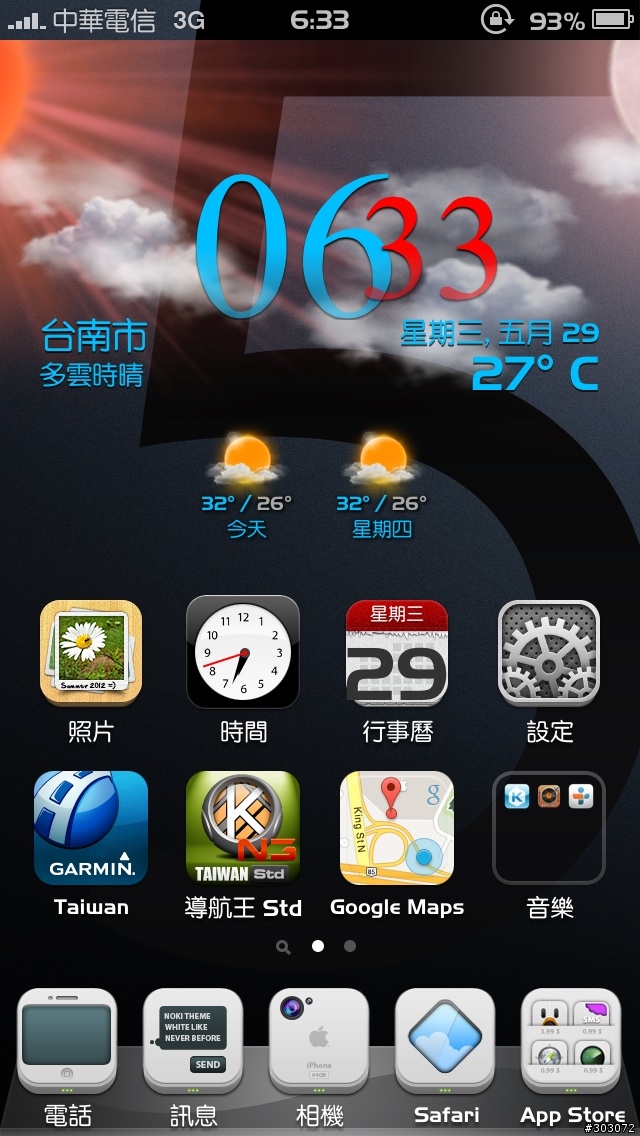640x1136 pixels.
Task: Open Google Maps
Action: (397, 828)
